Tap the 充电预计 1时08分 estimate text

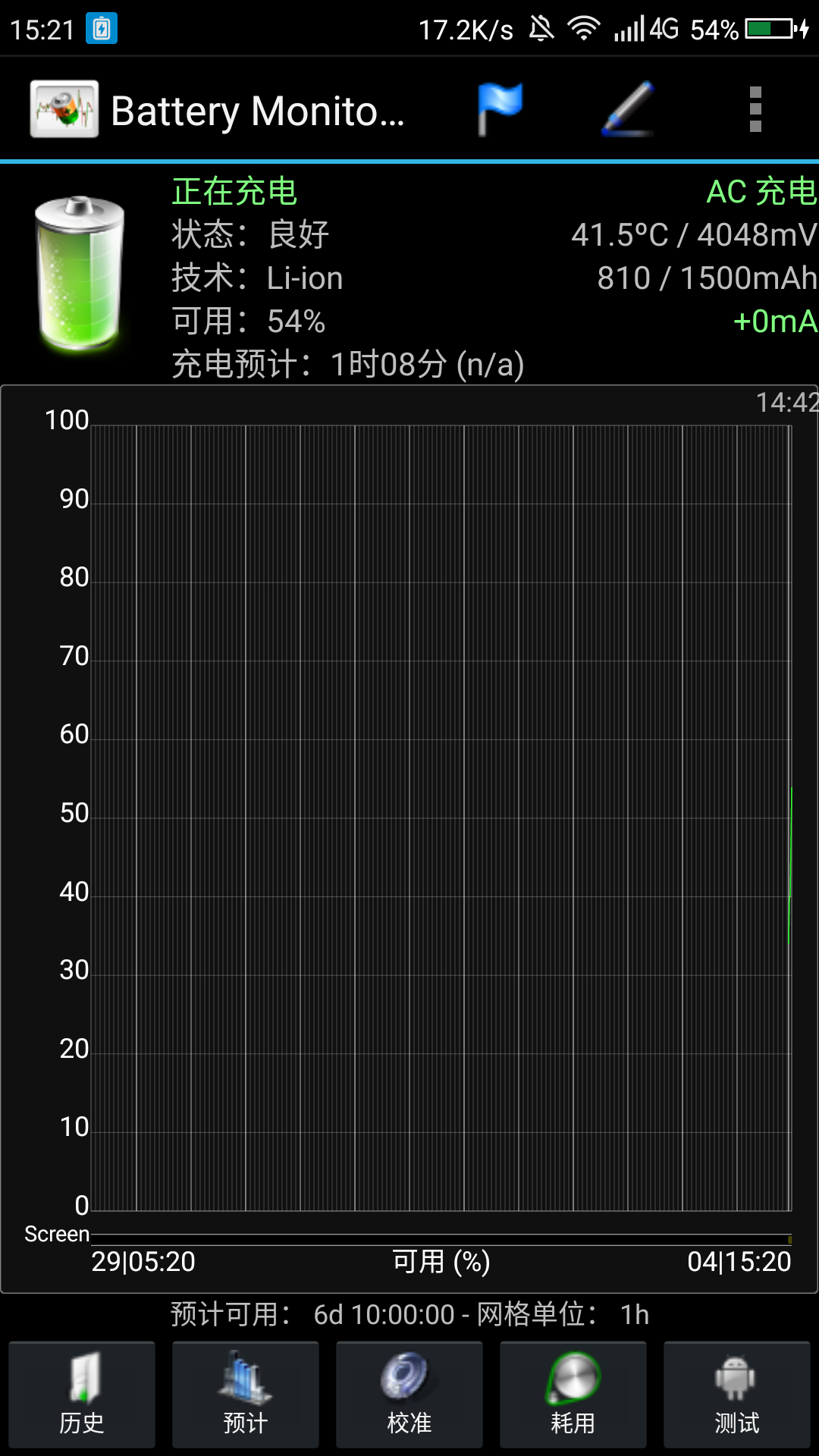click(347, 365)
